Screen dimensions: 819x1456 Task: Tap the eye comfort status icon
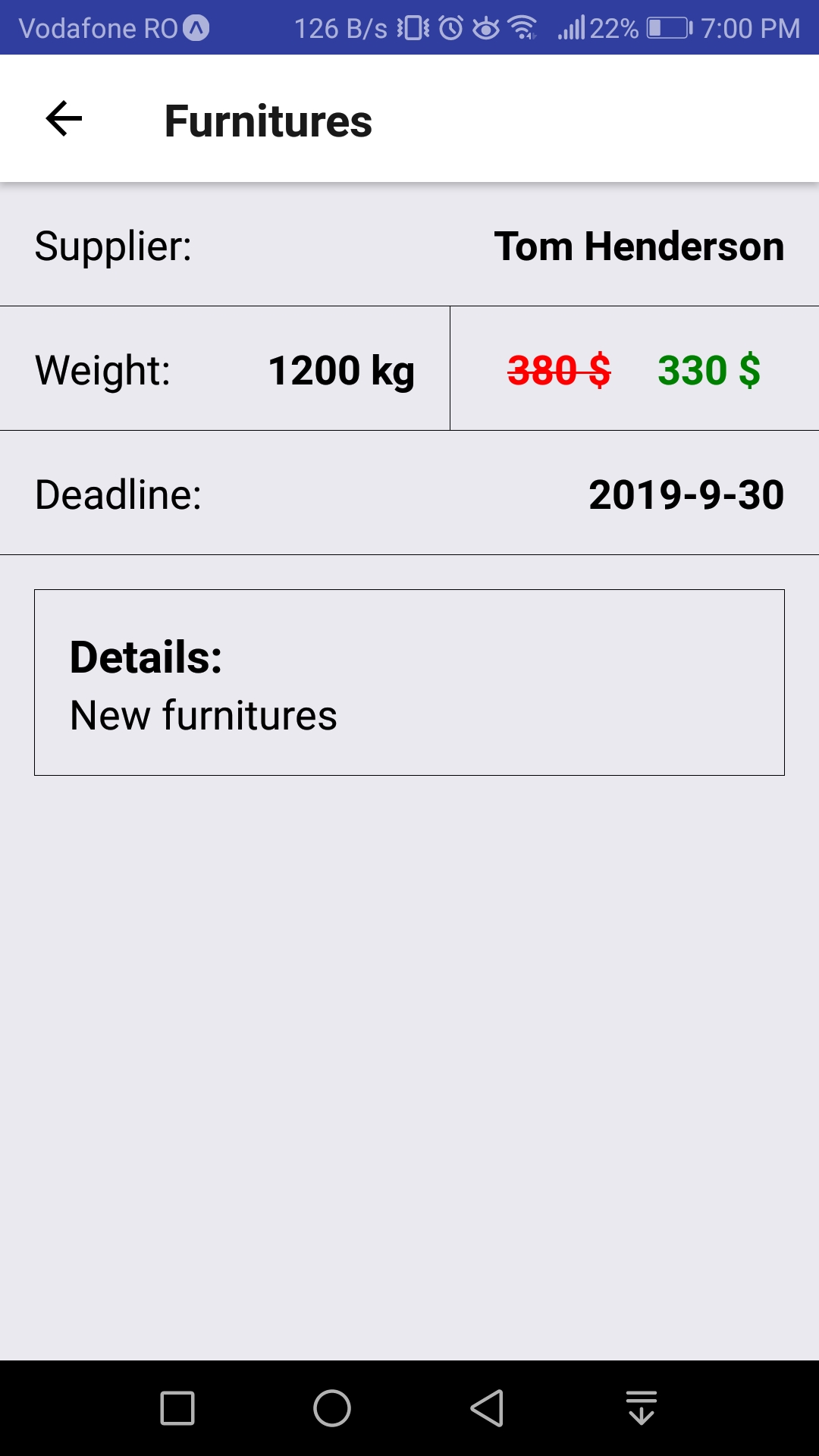tap(485, 27)
